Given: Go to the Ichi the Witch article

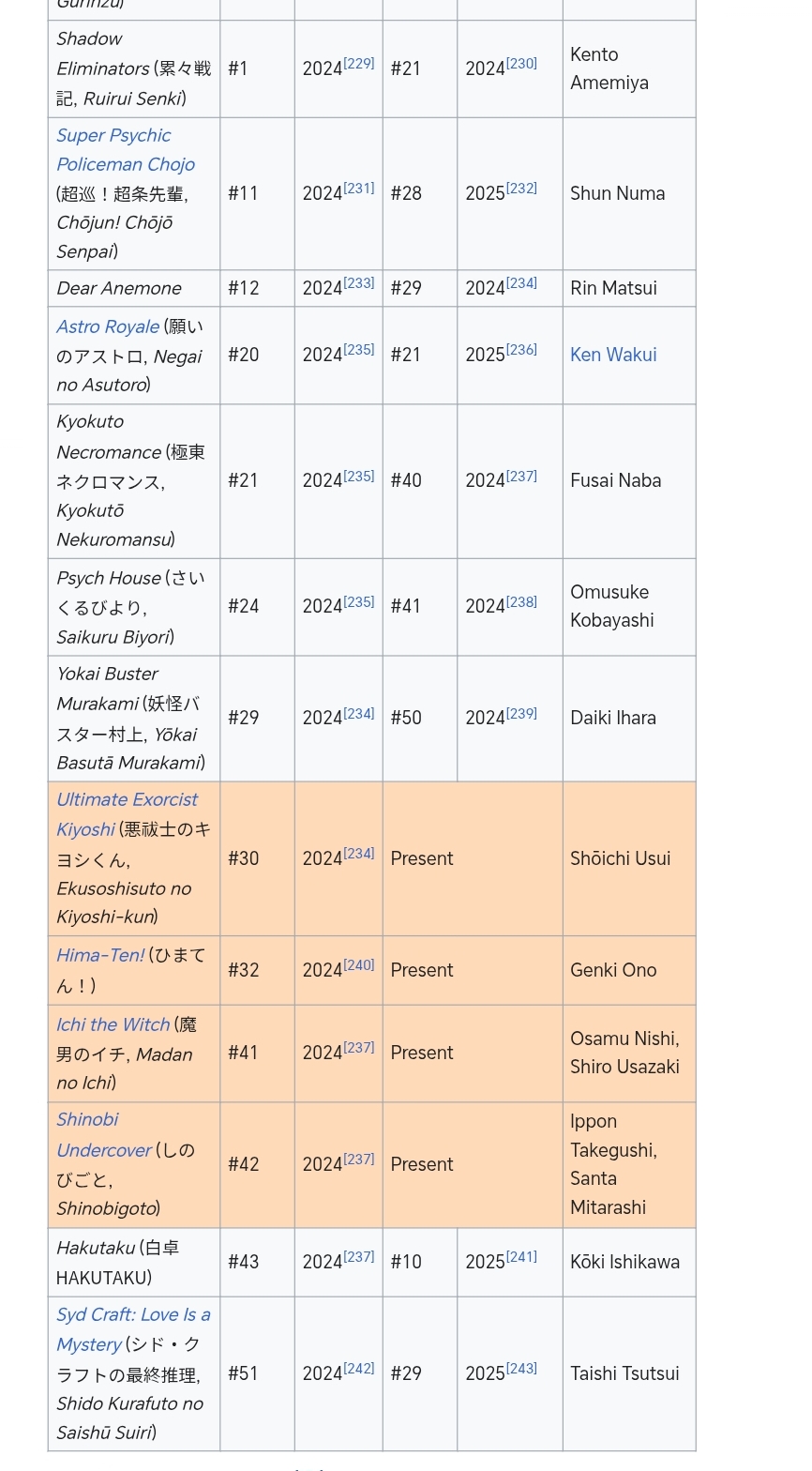Looking at the screenshot, I should [113, 1024].
